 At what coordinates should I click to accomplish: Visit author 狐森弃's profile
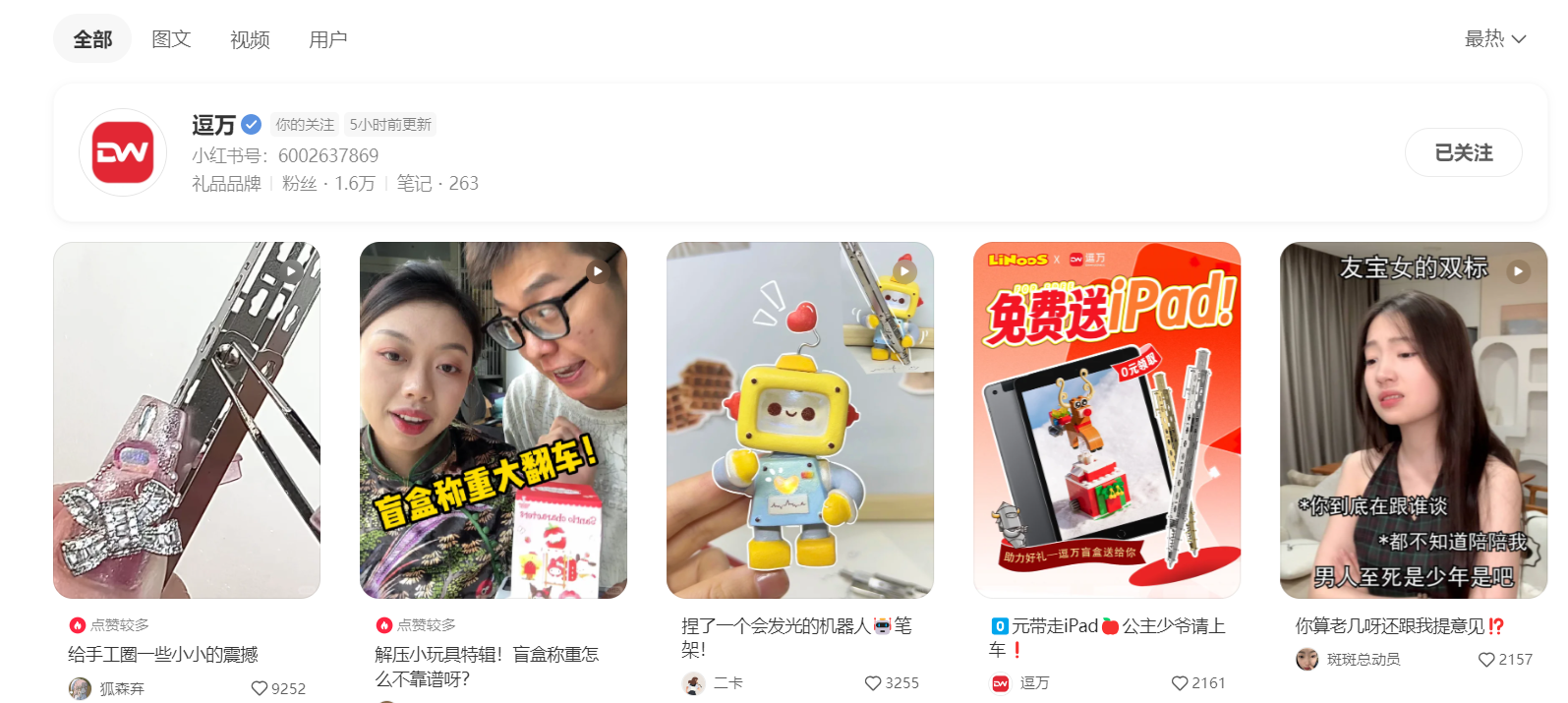121,688
